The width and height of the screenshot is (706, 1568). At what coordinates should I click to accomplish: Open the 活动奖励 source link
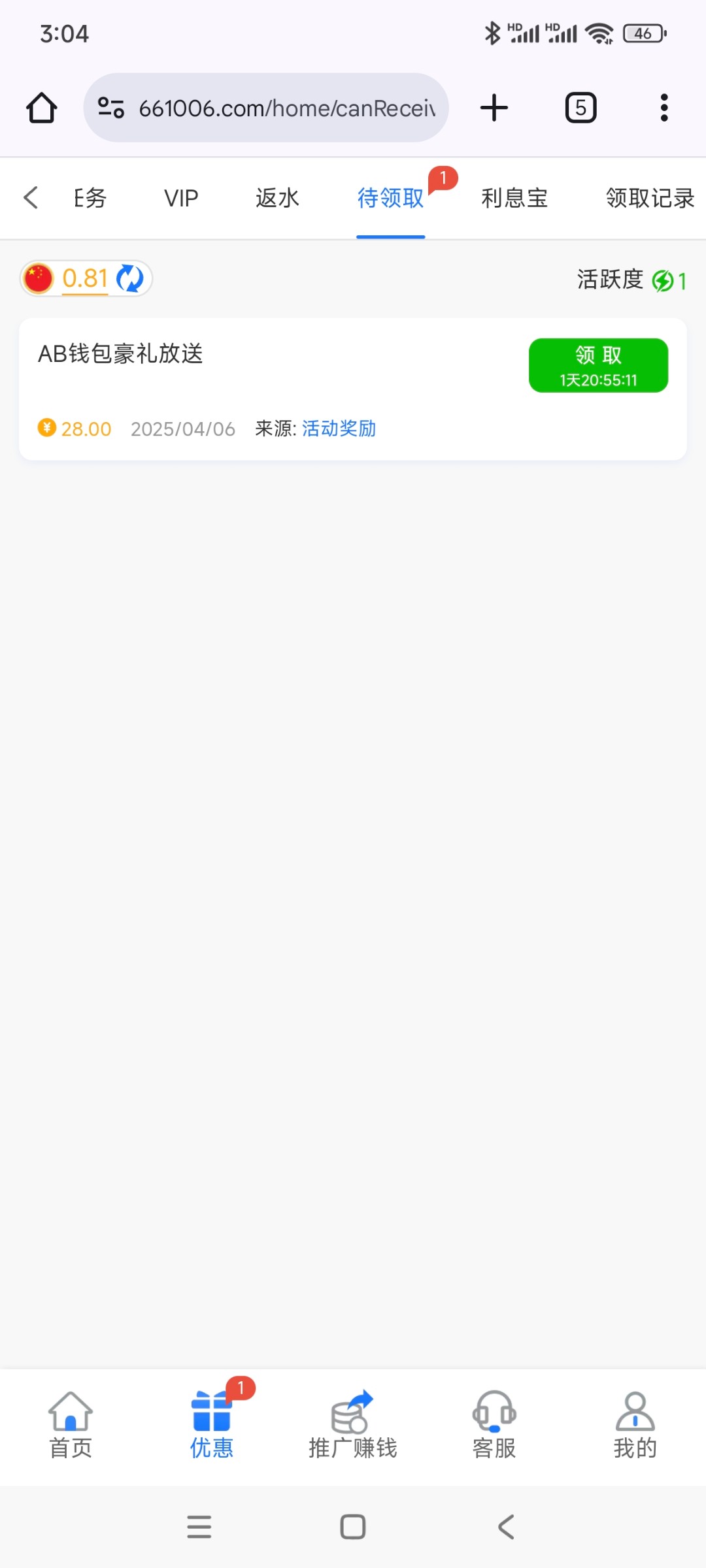(339, 429)
